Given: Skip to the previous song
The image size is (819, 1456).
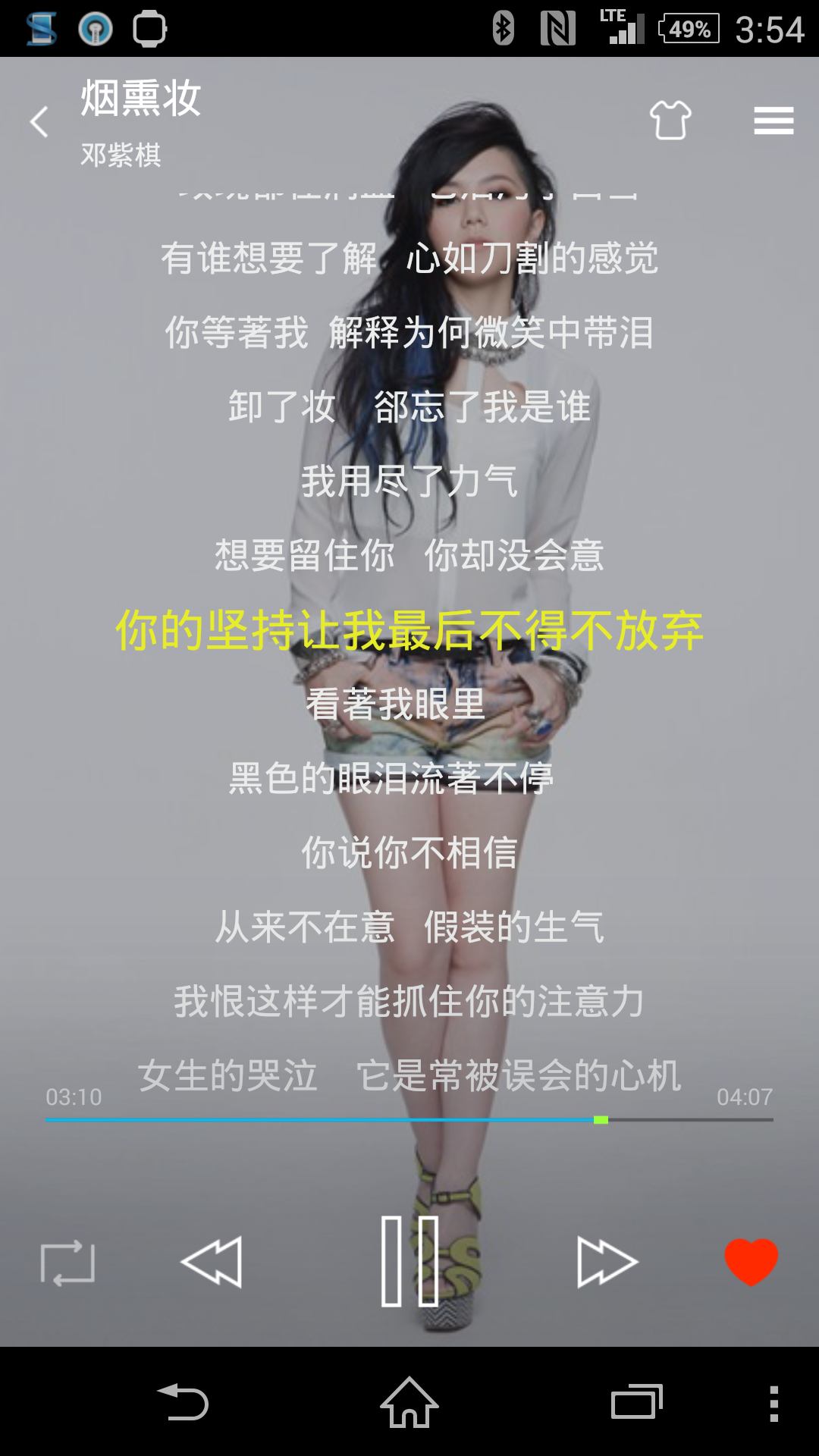Looking at the screenshot, I should pyautogui.click(x=212, y=1262).
